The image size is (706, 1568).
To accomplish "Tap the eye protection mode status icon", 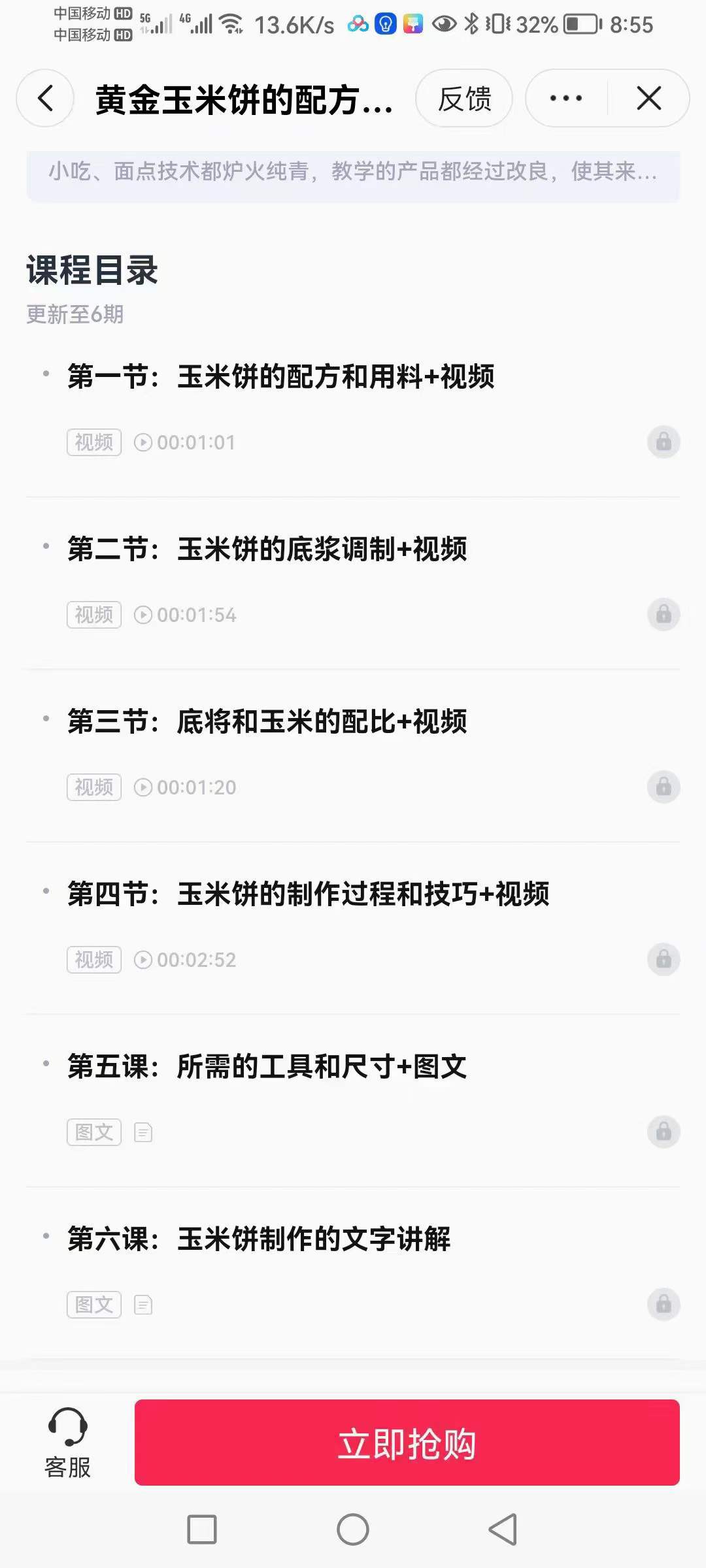I will 443,22.
